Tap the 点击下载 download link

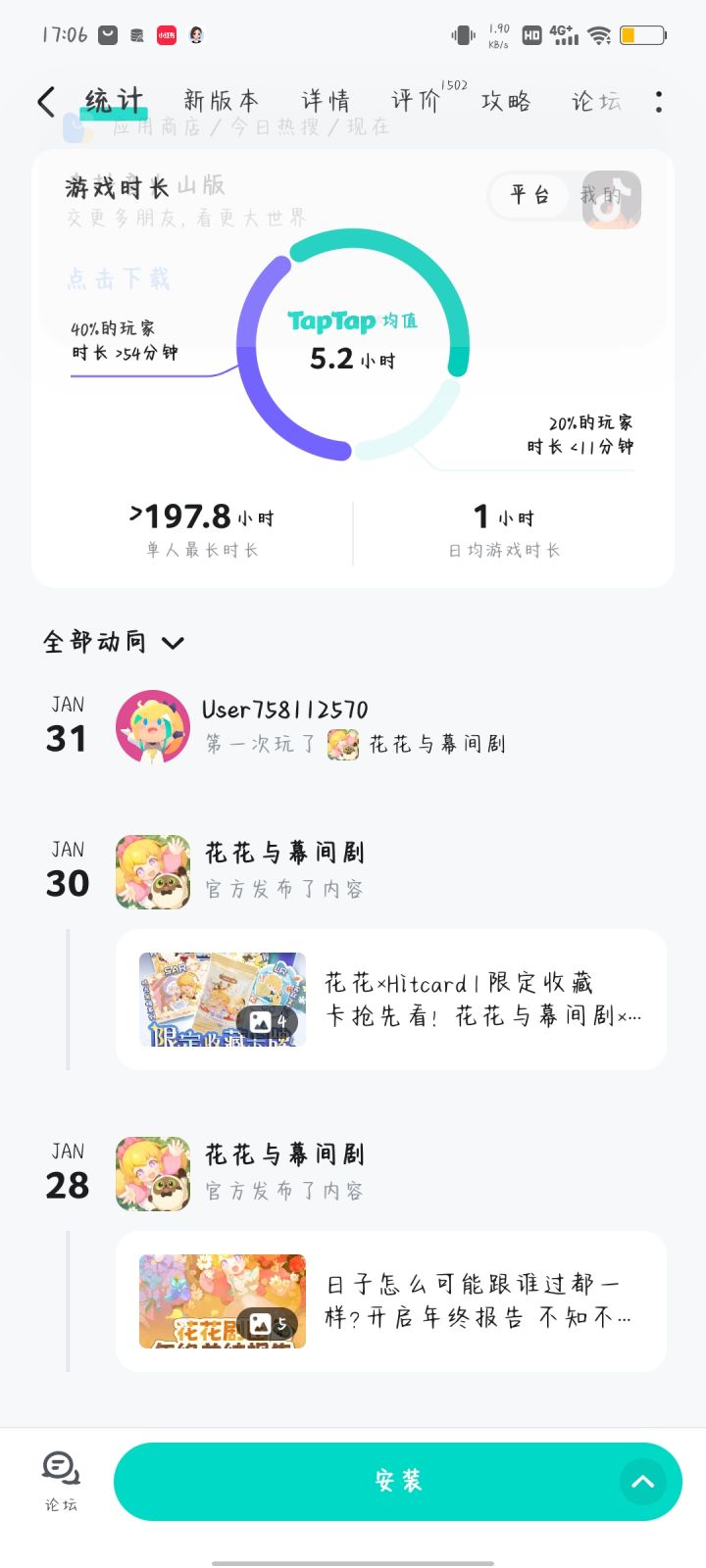pyautogui.click(x=116, y=279)
